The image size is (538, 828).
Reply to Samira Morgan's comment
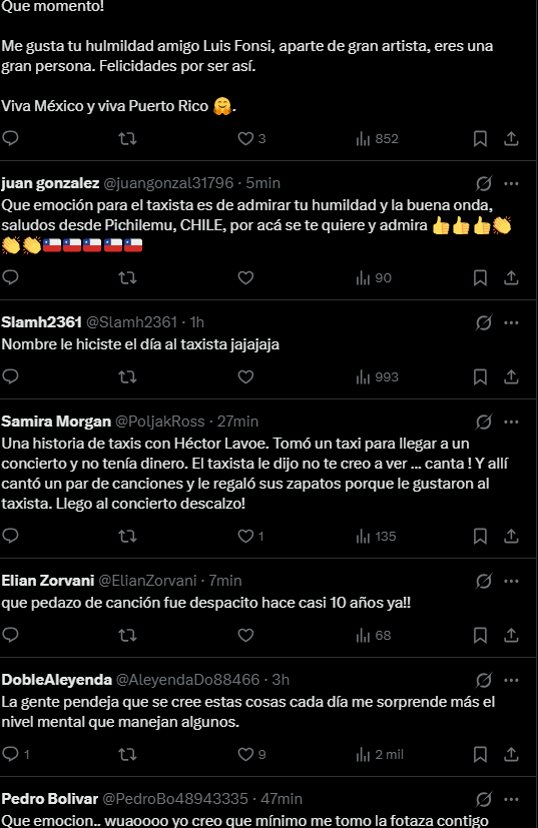point(11,536)
